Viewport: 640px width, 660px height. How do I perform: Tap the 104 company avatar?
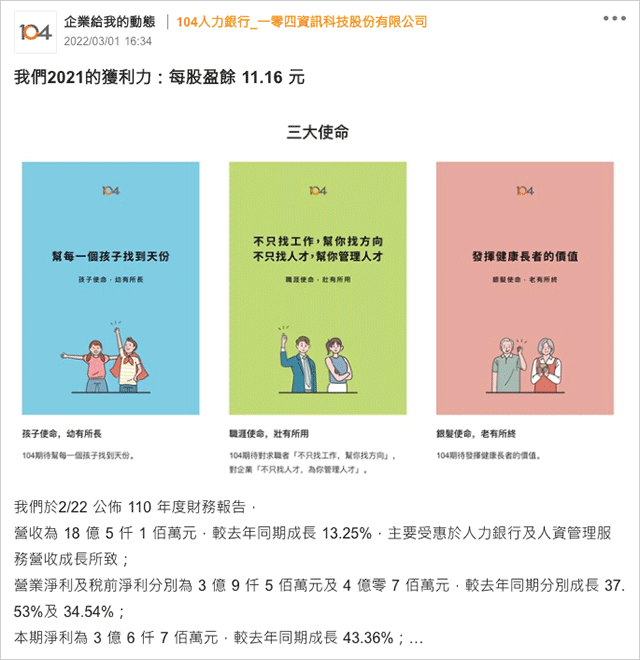pyautogui.click(x=37, y=32)
